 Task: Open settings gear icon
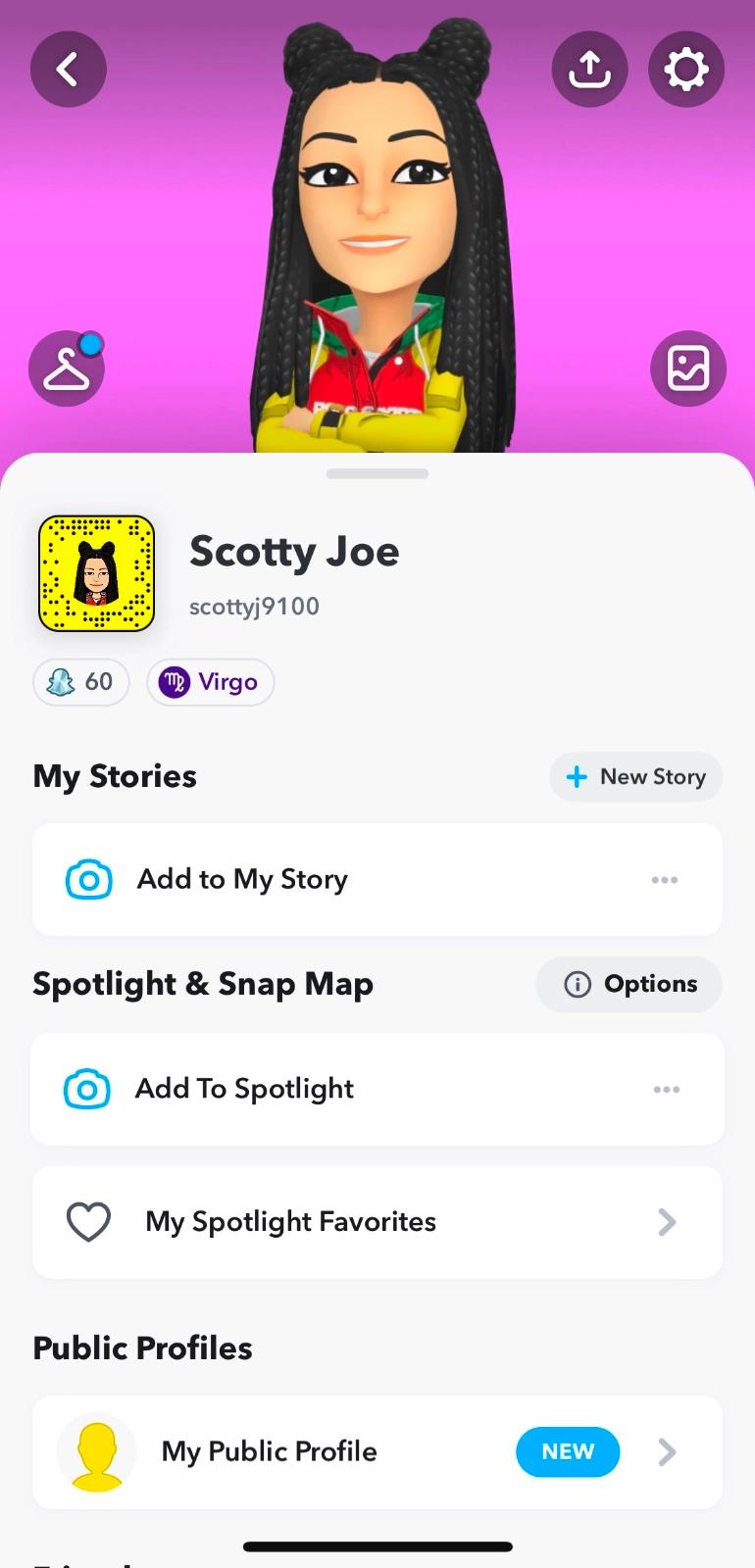[685, 70]
